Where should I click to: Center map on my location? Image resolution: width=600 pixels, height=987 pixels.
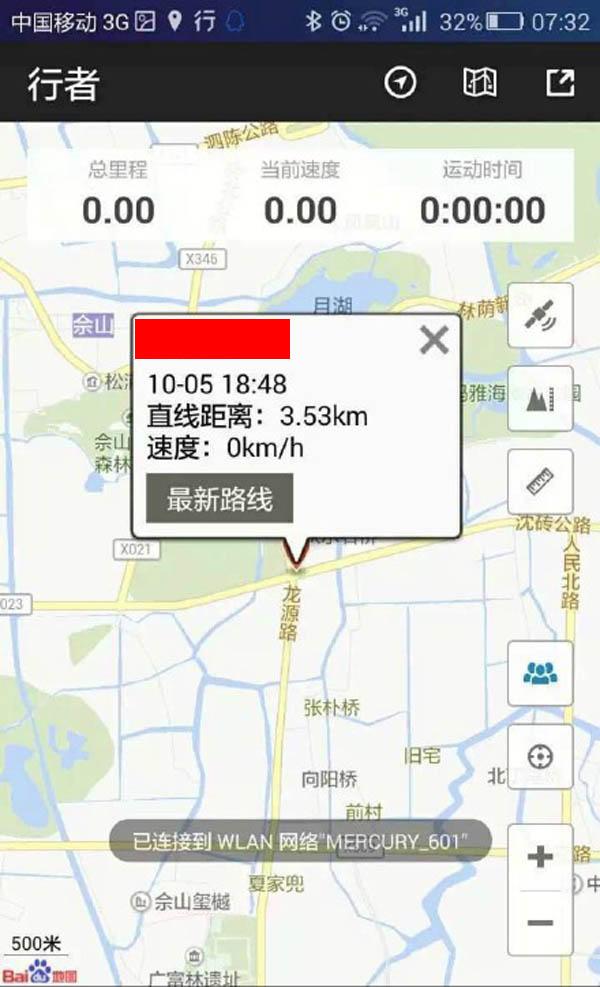tap(540, 757)
